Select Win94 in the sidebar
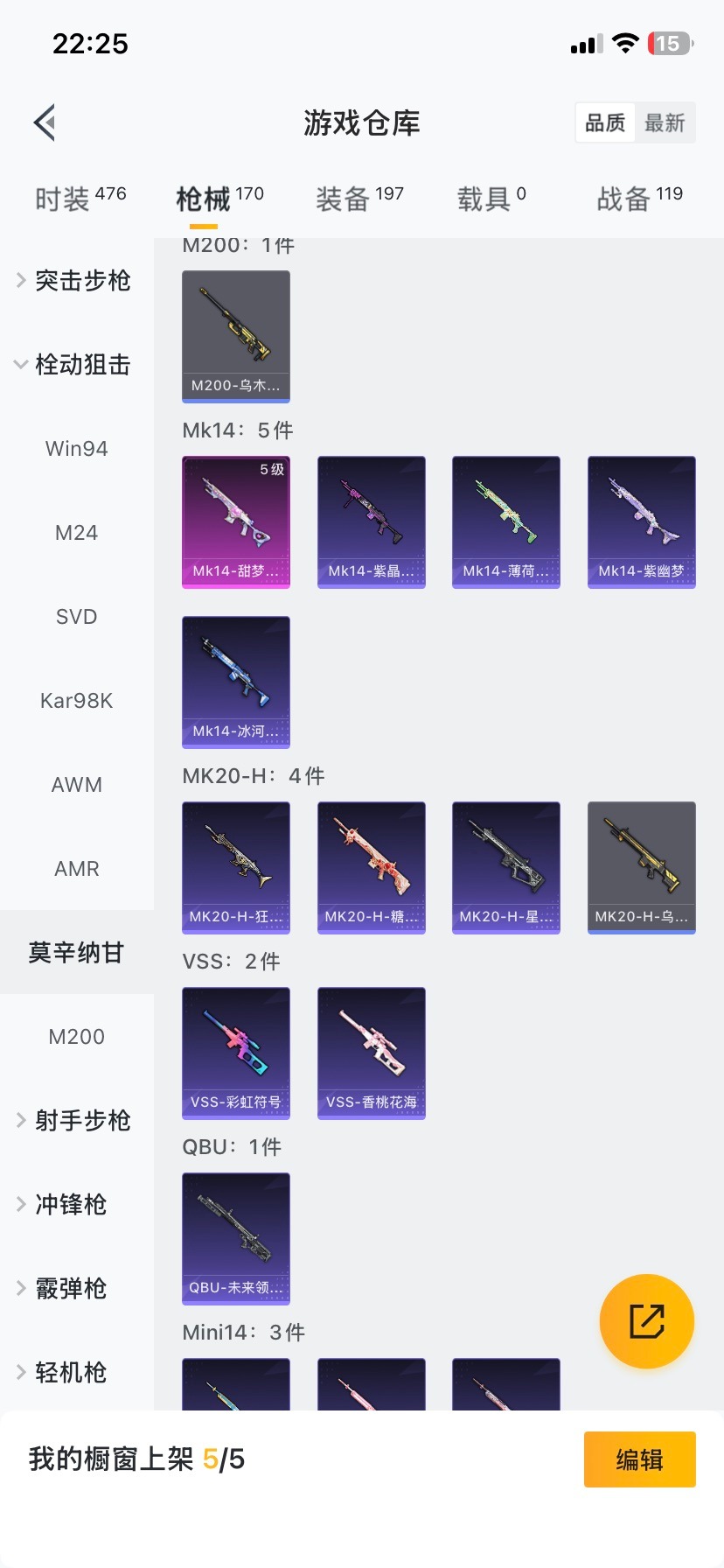This screenshot has width=724, height=1568. pos(76,449)
